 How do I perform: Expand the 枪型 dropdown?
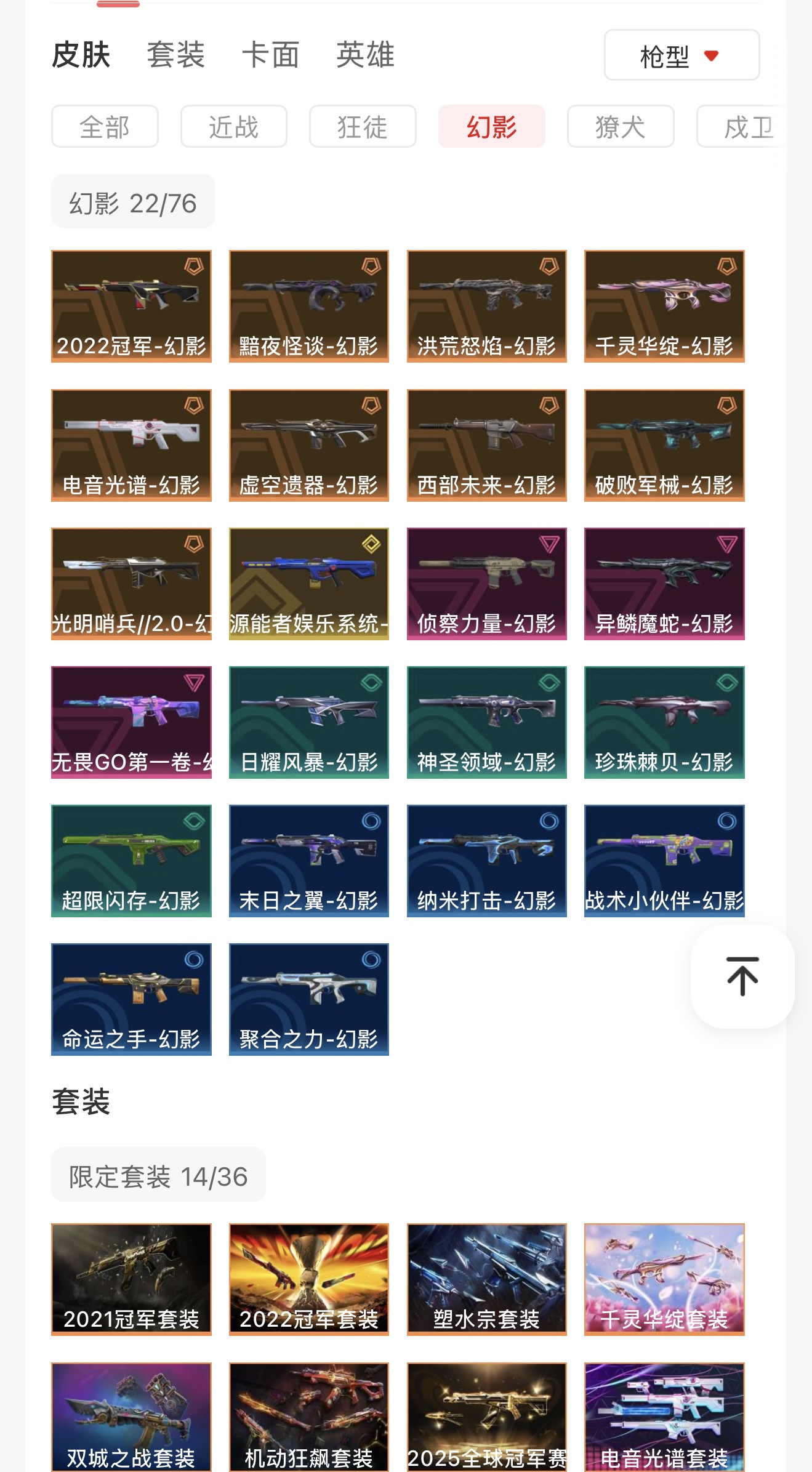(681, 55)
